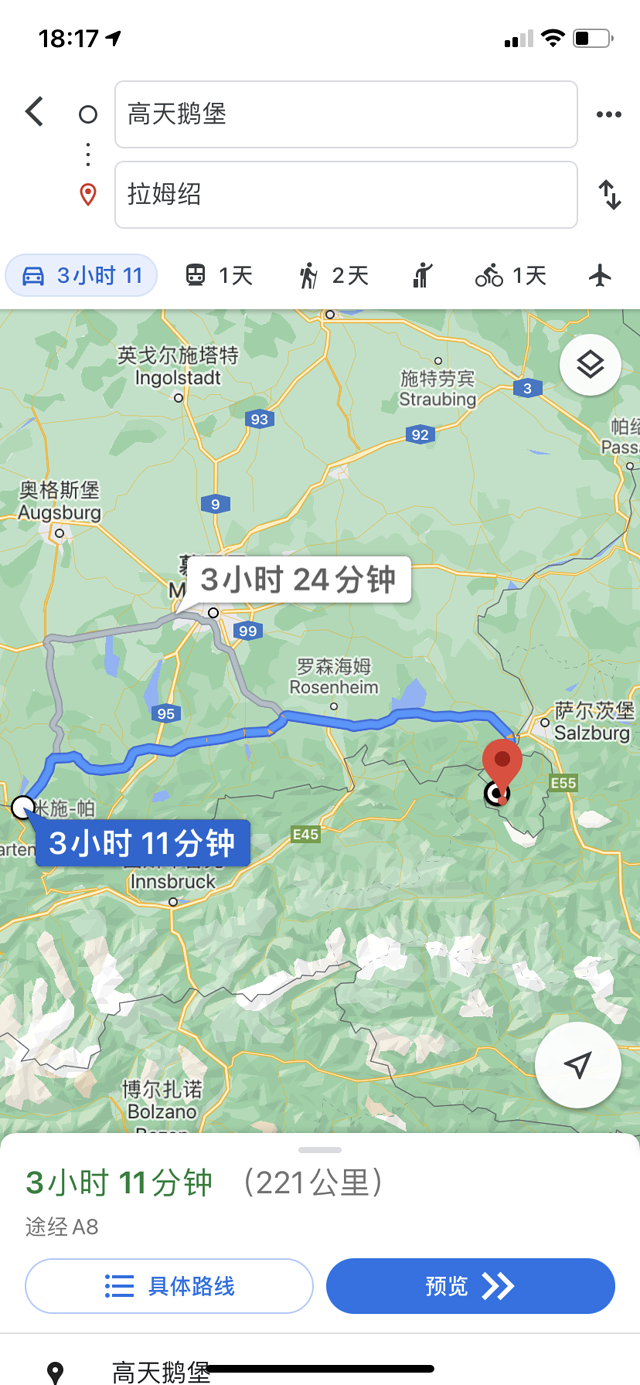Open 具体路线 step-by-step directions
The height and width of the screenshot is (1385, 640).
pos(169,1285)
